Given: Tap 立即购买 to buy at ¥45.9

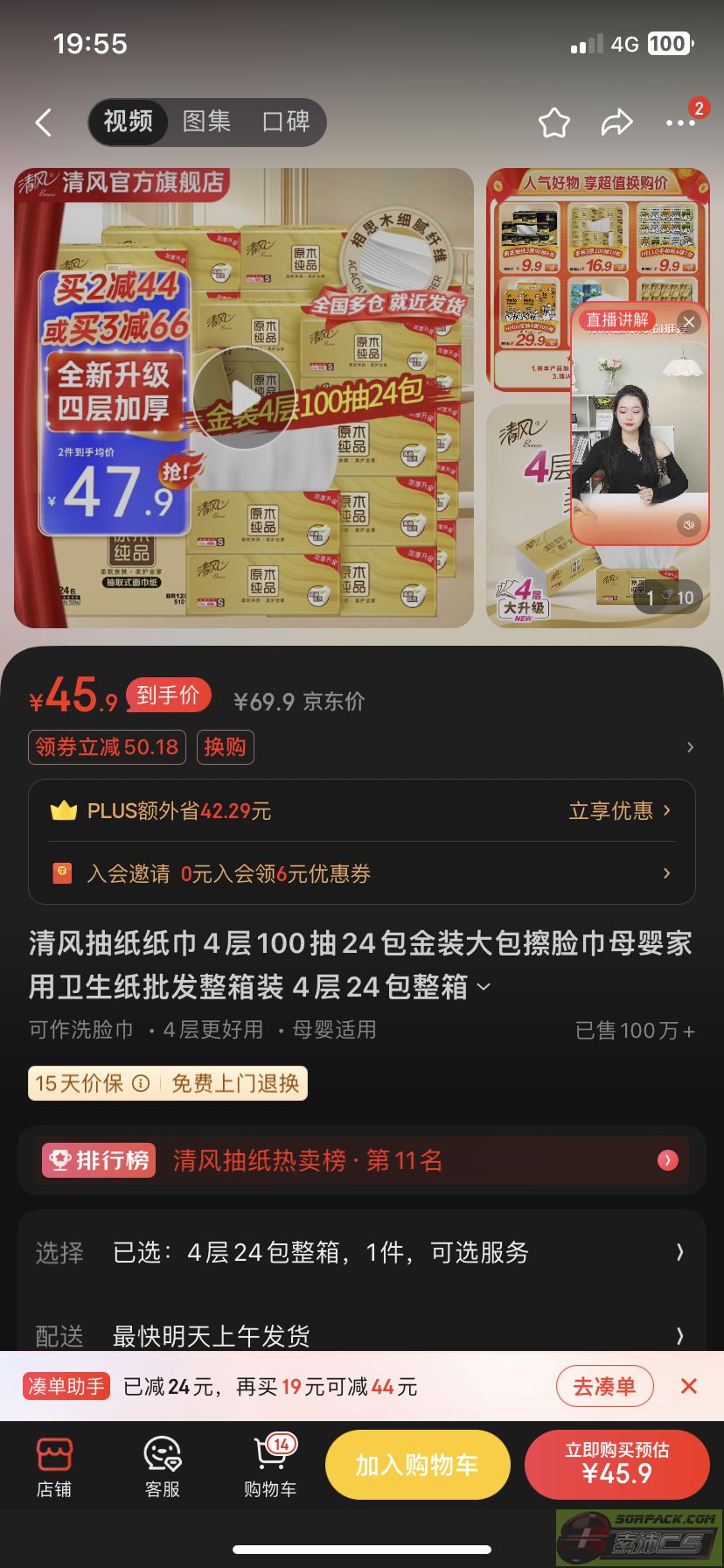Looking at the screenshot, I should [616, 1465].
